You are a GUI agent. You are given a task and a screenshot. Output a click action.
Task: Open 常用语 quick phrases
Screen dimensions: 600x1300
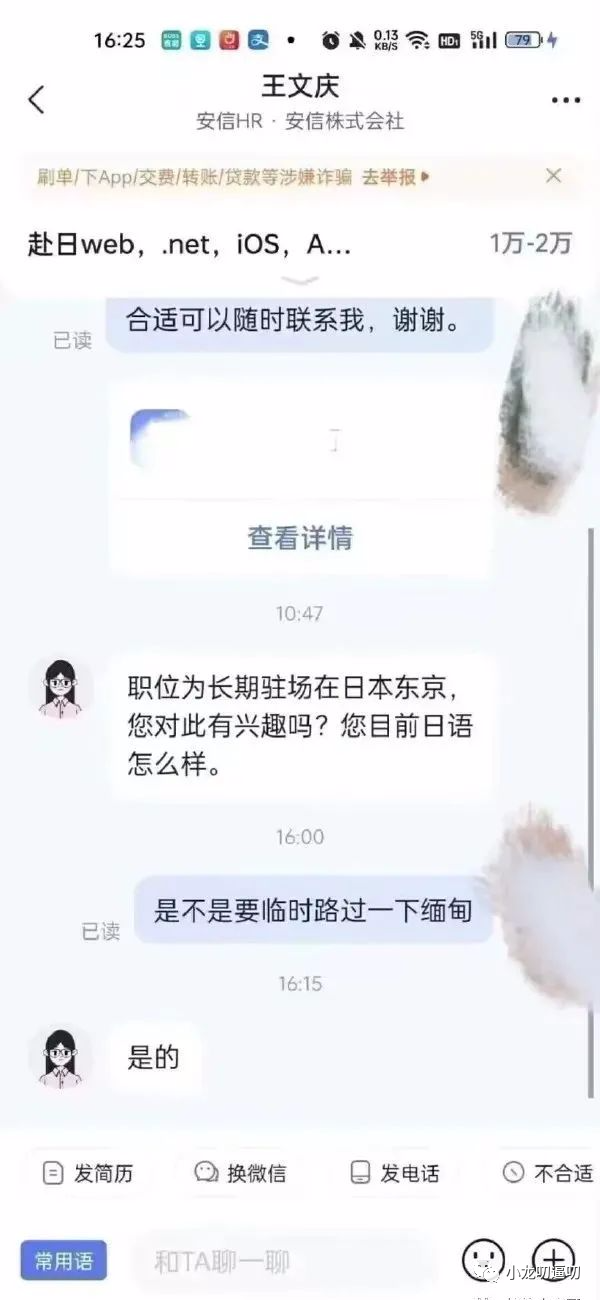click(63, 1261)
